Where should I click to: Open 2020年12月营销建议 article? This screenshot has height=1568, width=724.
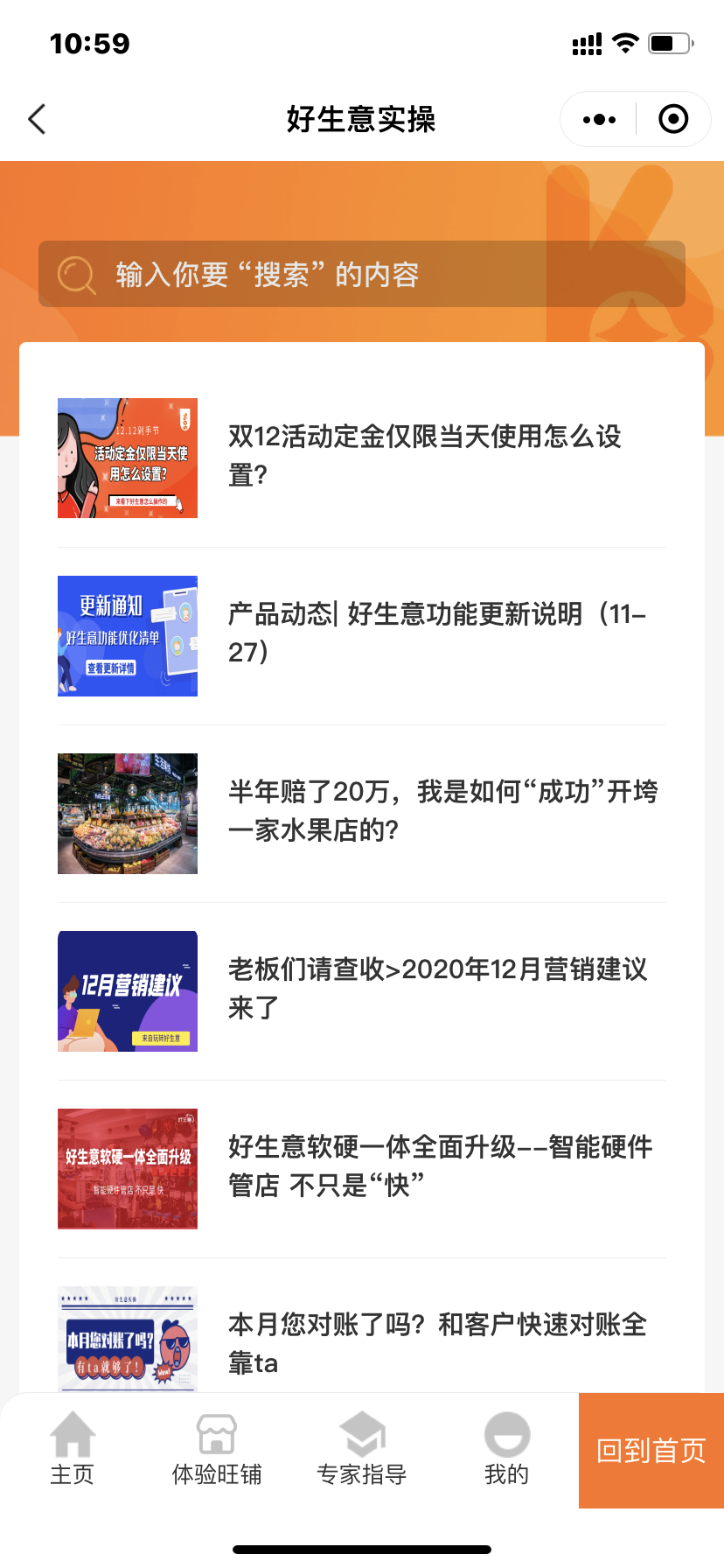tap(362, 990)
